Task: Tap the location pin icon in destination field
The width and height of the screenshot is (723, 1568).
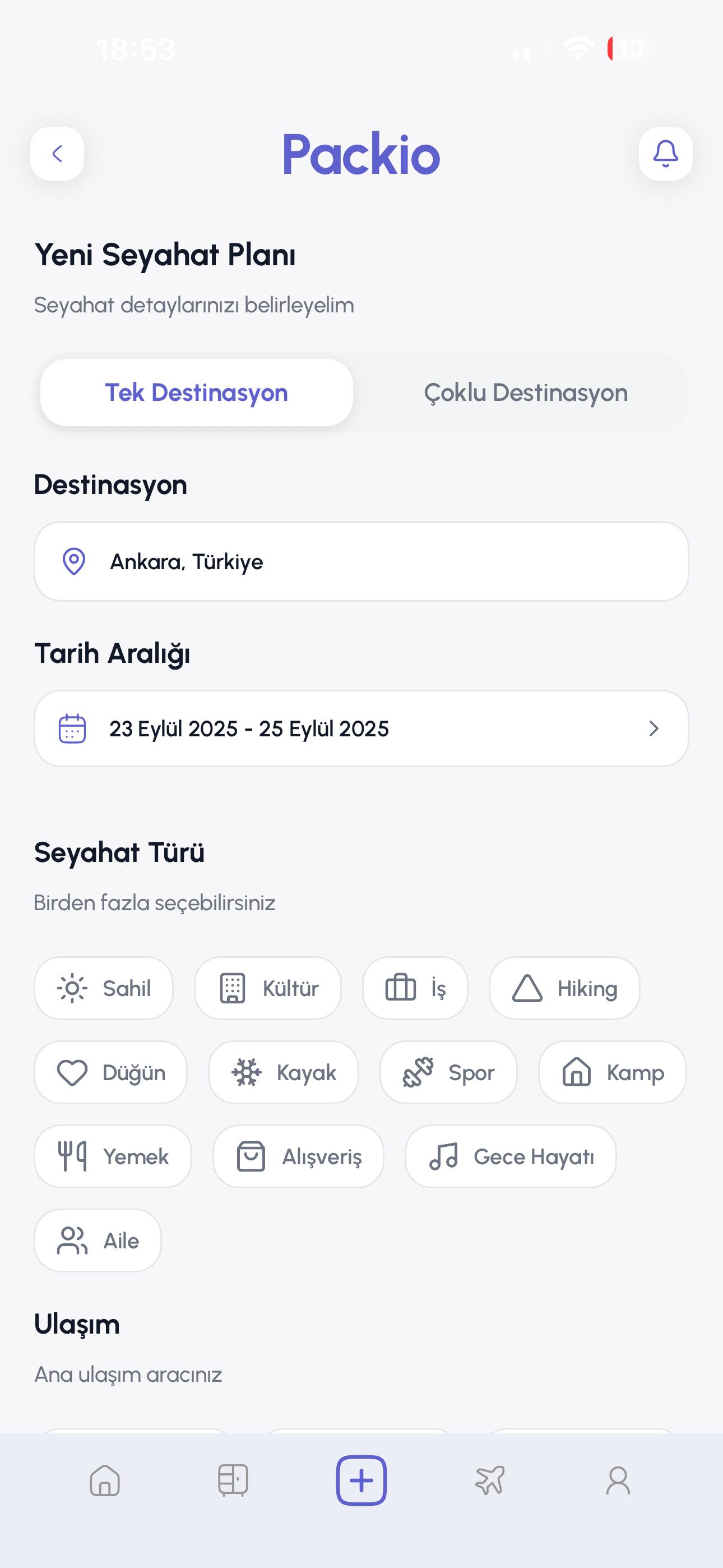Action: (74, 561)
